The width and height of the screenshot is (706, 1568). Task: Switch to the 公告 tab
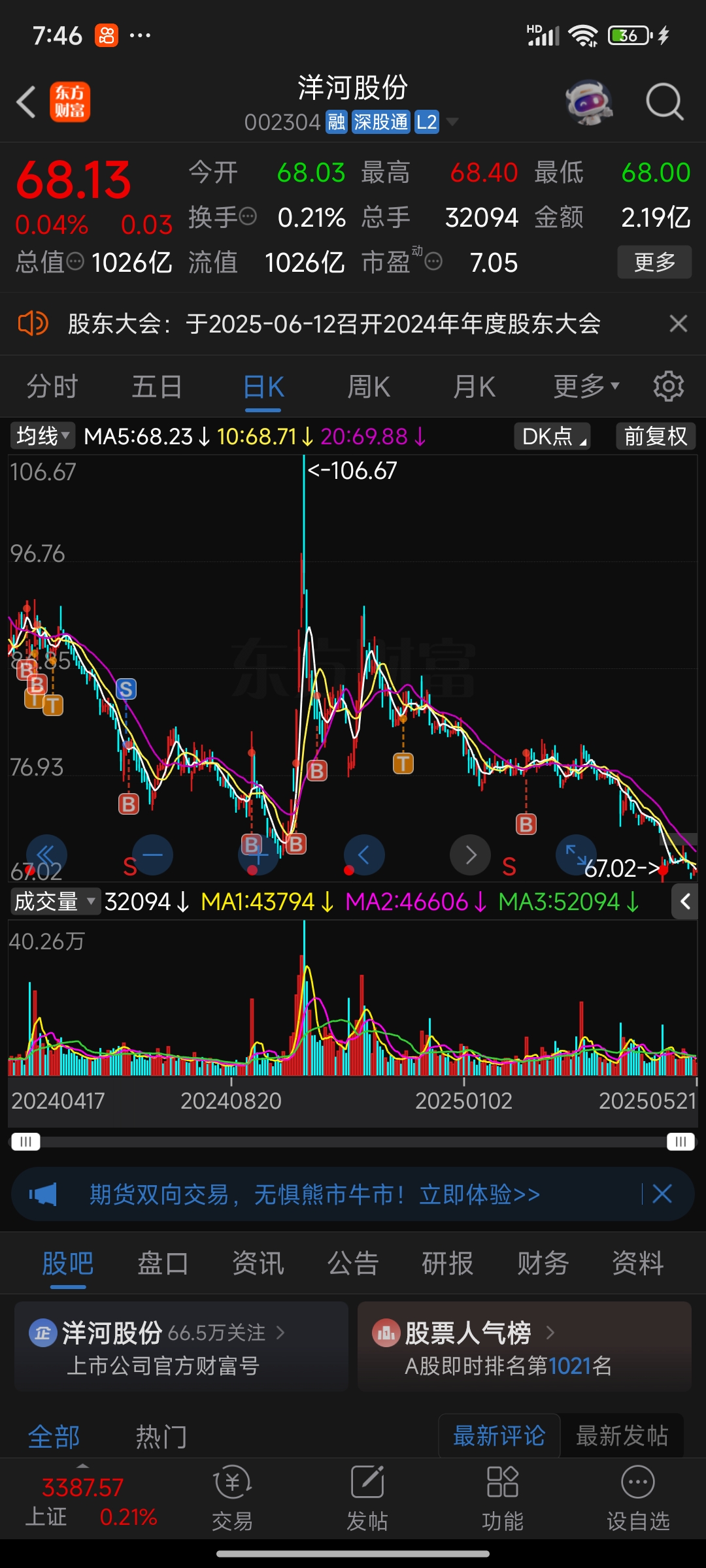pyautogui.click(x=353, y=1263)
